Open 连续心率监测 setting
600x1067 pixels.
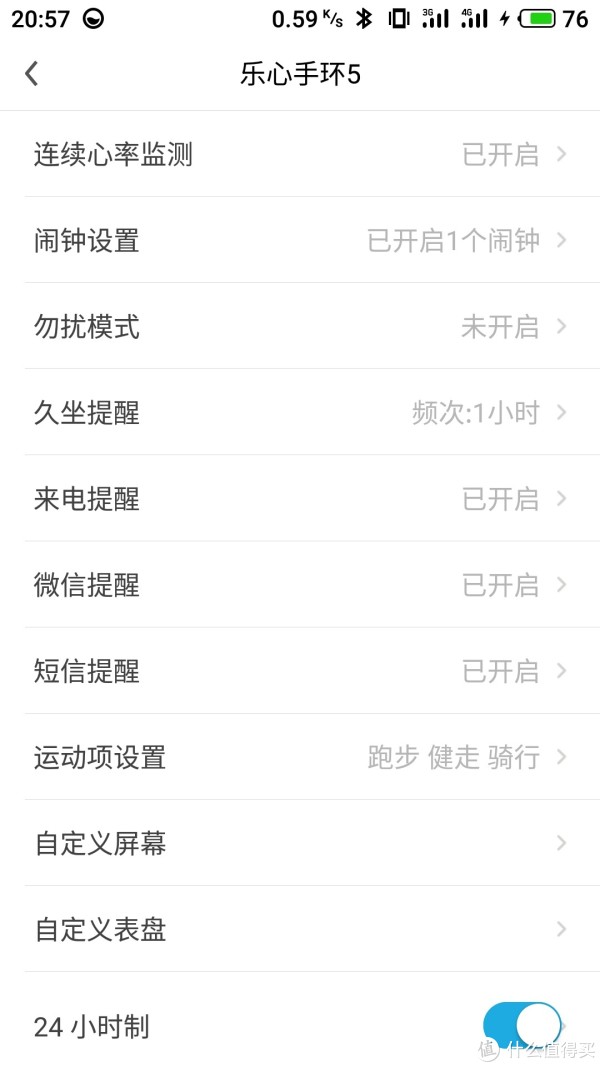coord(300,154)
